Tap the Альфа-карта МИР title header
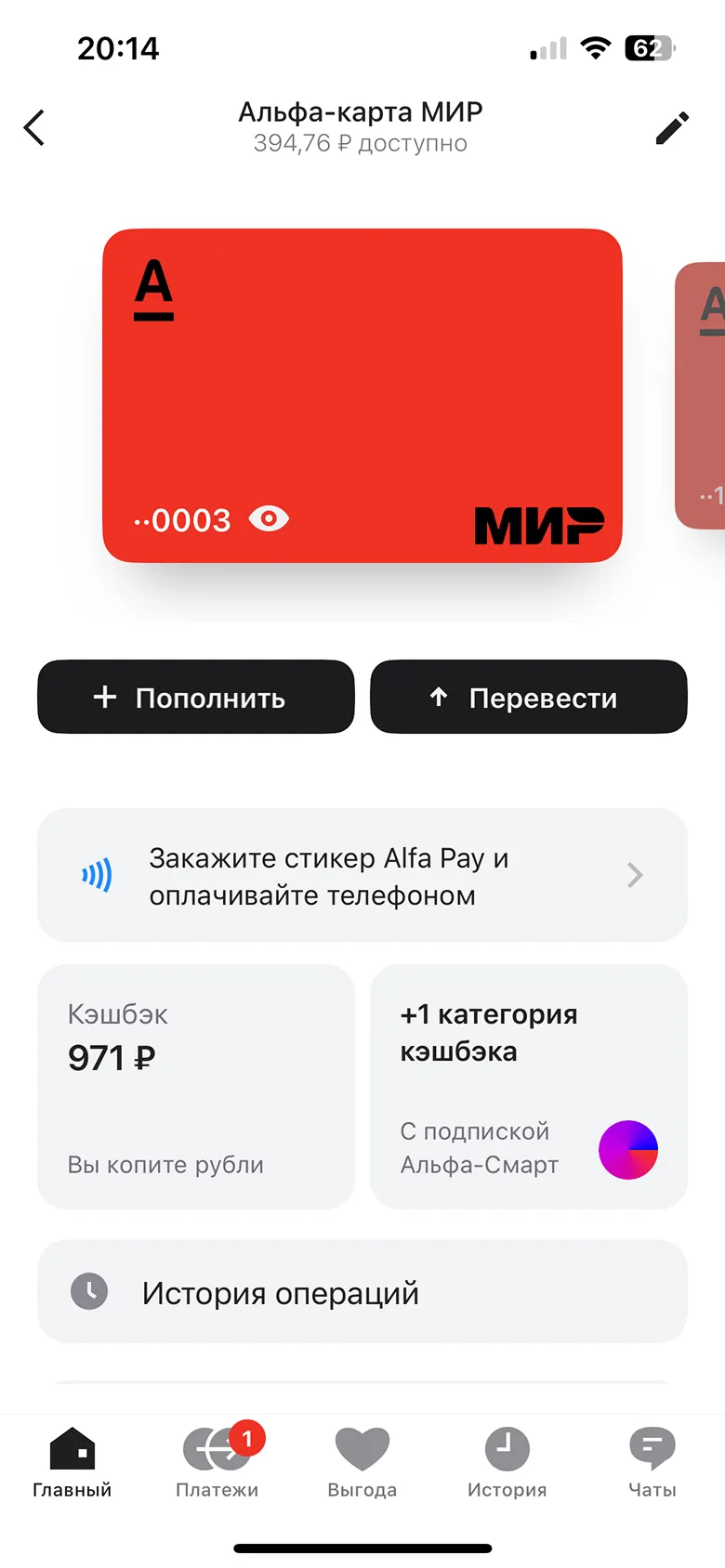This screenshot has height=1568, width=725. coord(362,111)
